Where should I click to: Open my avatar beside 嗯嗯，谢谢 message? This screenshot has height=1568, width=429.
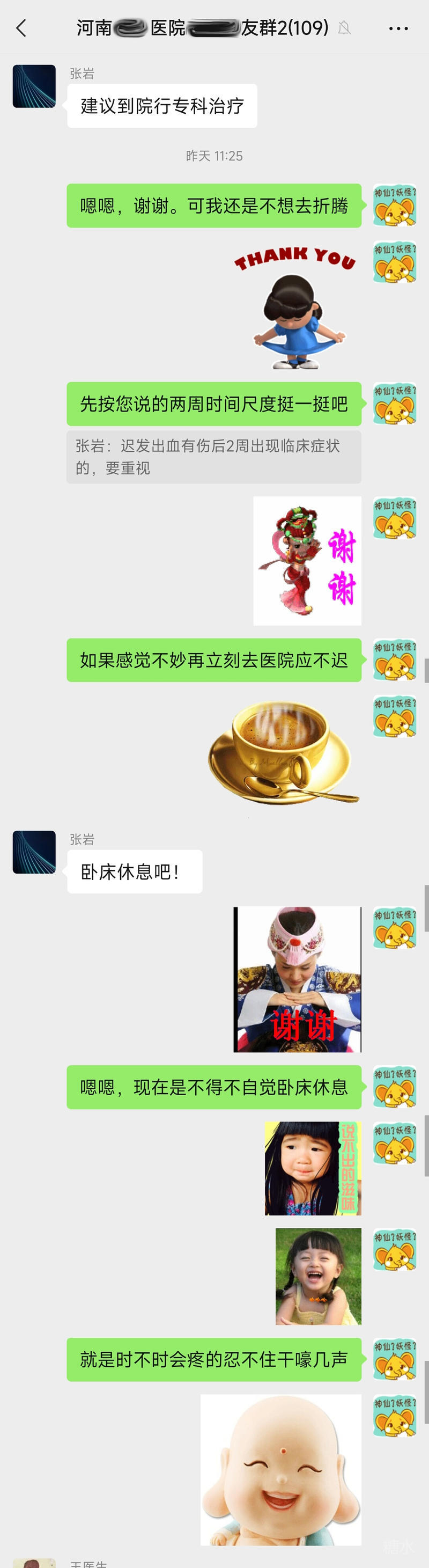(394, 206)
